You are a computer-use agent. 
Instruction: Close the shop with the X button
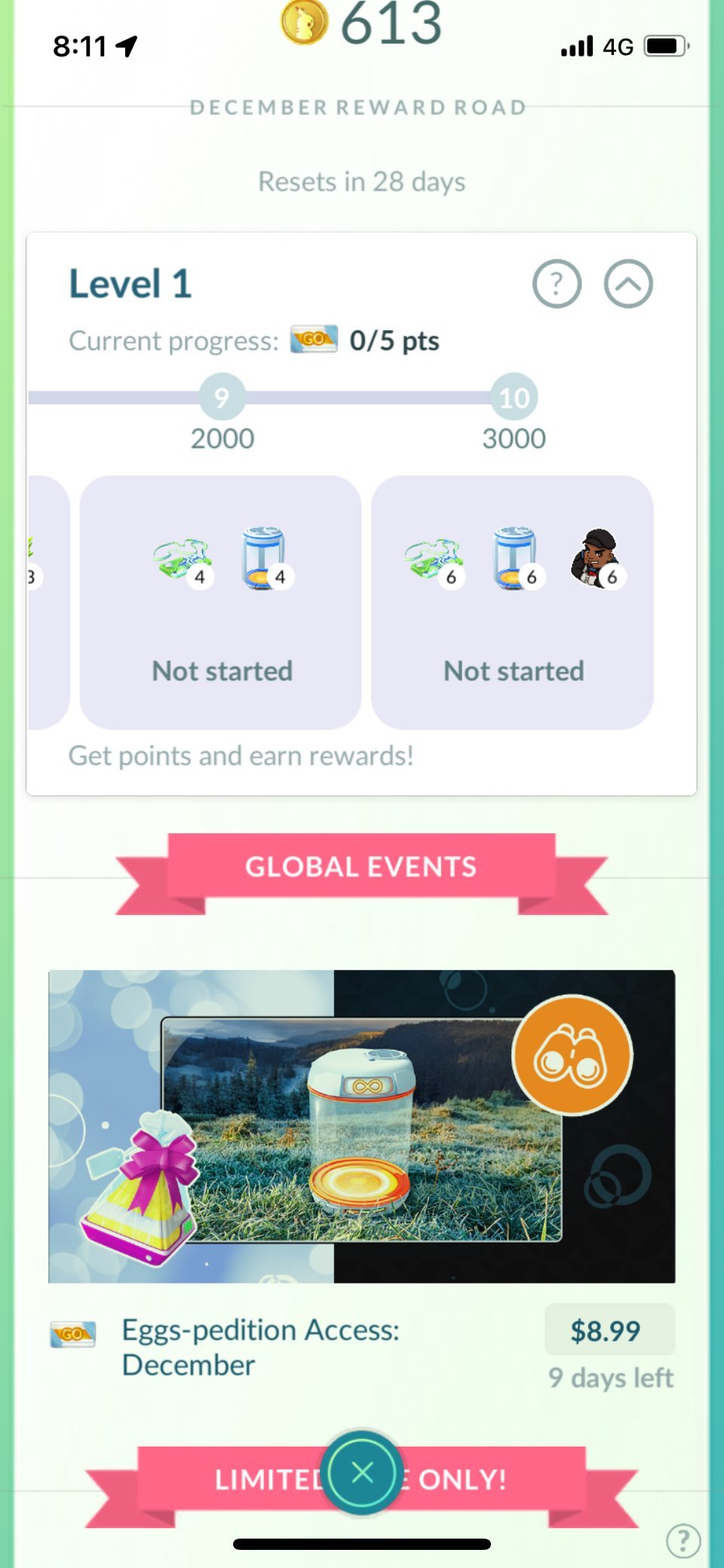coord(362,1472)
